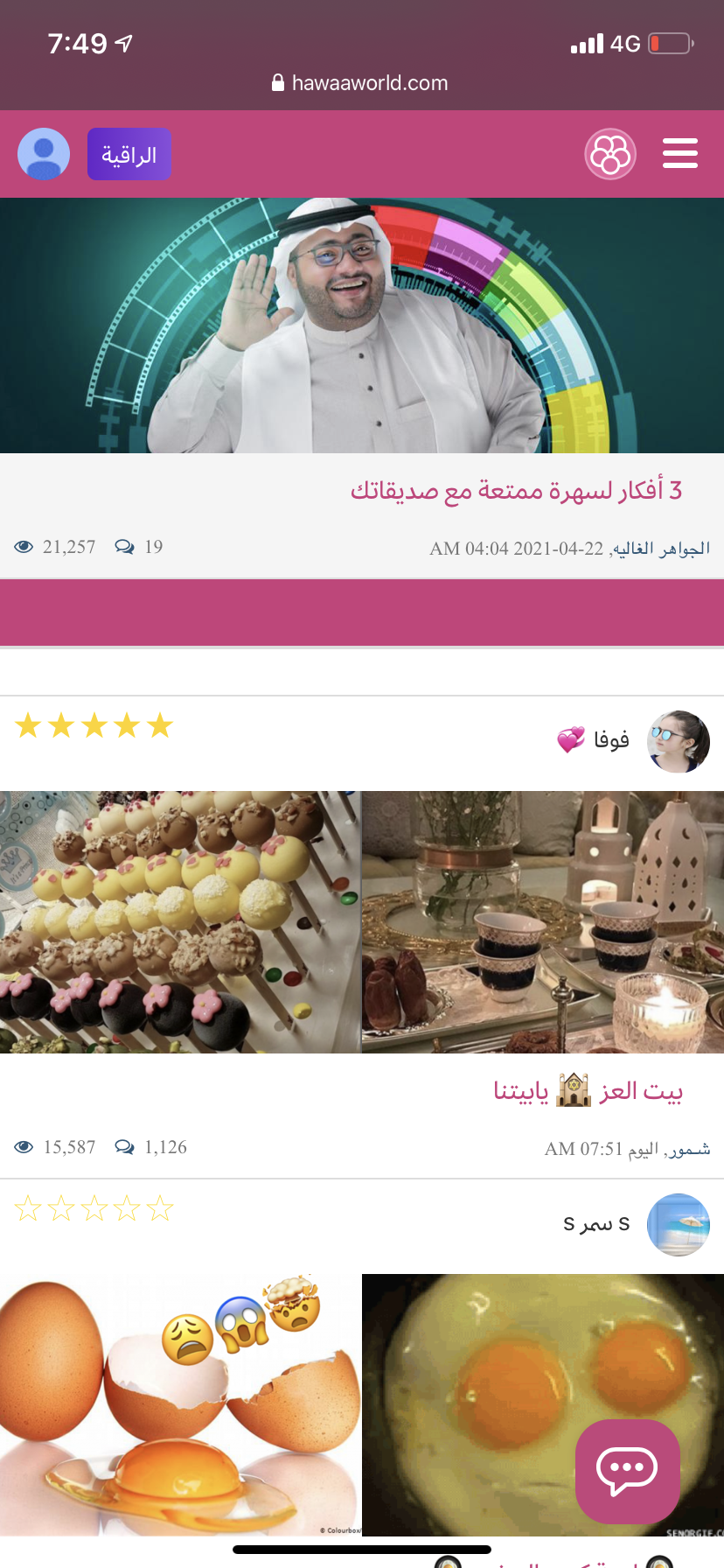Open the floating chat button
Image resolution: width=724 pixels, height=1568 pixels.
pyautogui.click(x=627, y=1471)
